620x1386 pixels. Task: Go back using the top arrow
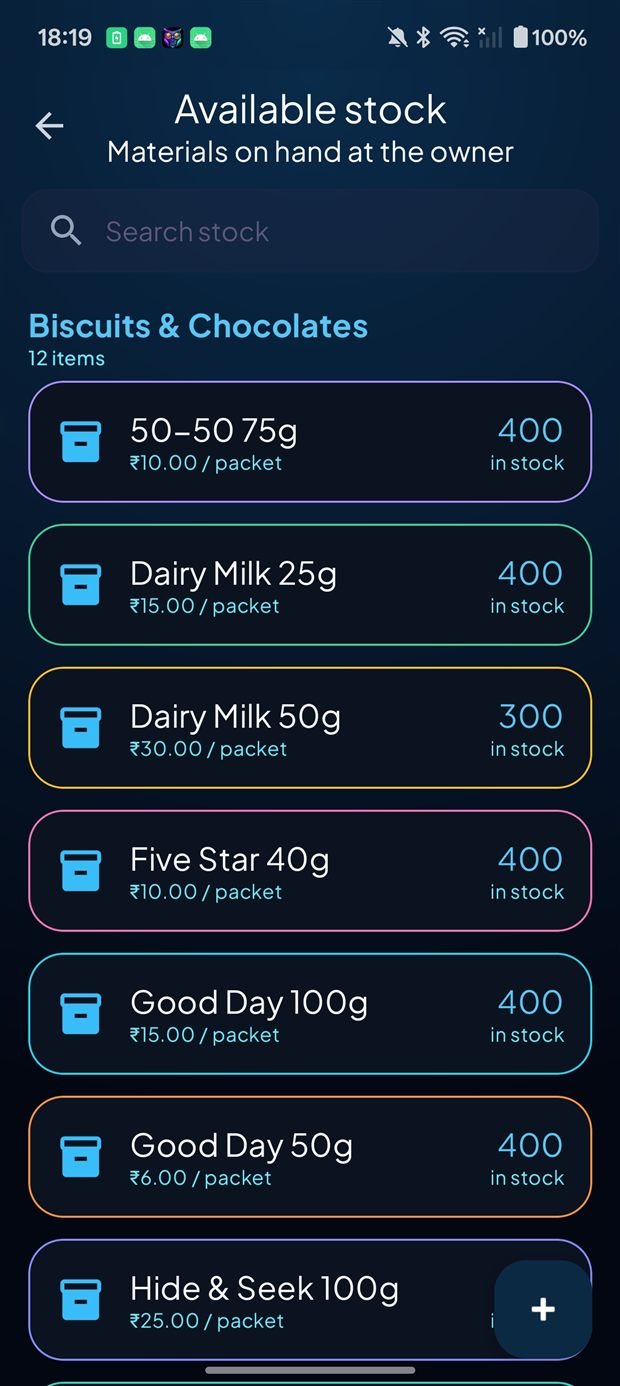49,125
